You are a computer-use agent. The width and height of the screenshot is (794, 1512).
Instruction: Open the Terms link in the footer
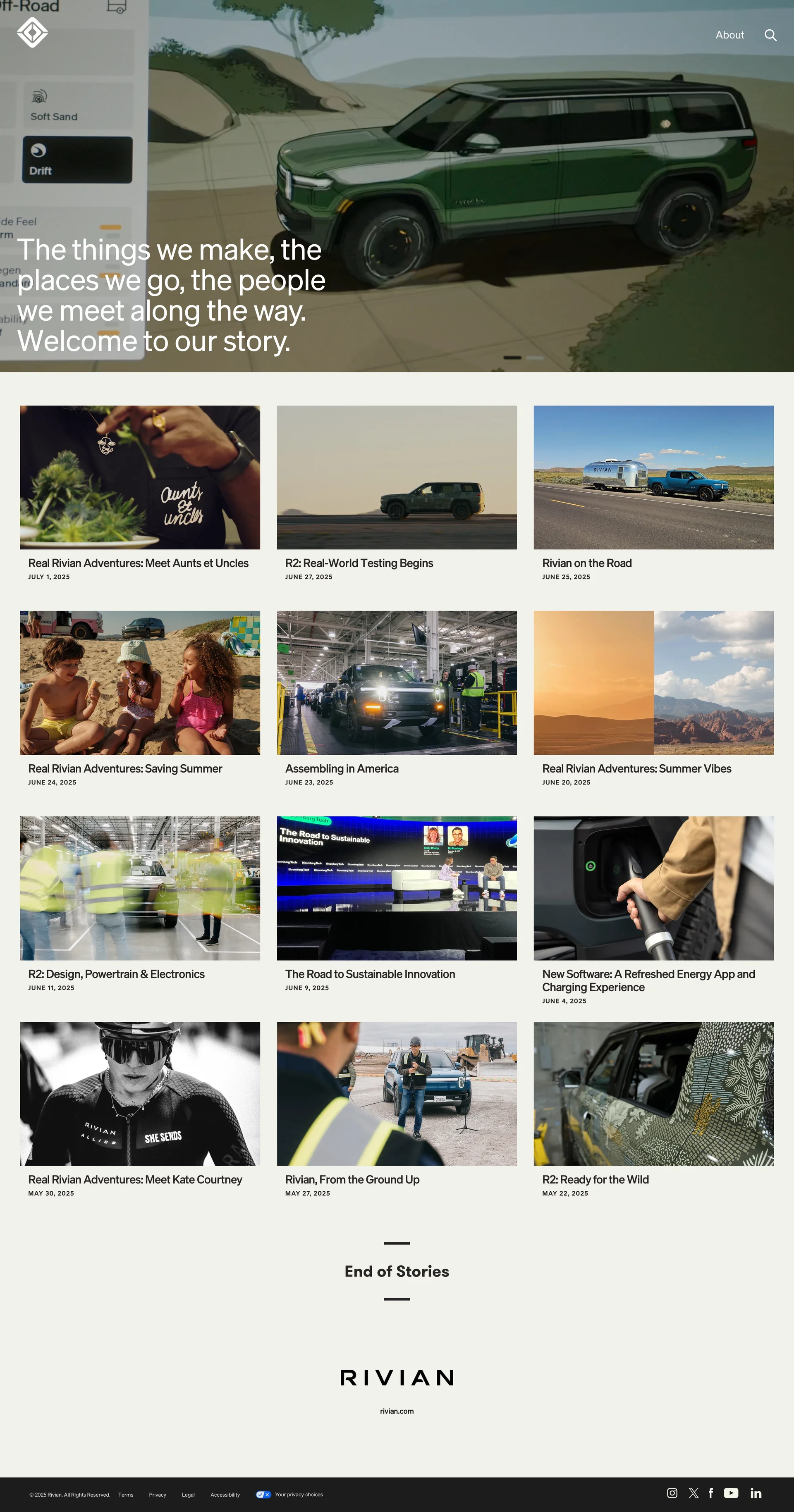click(x=126, y=1495)
